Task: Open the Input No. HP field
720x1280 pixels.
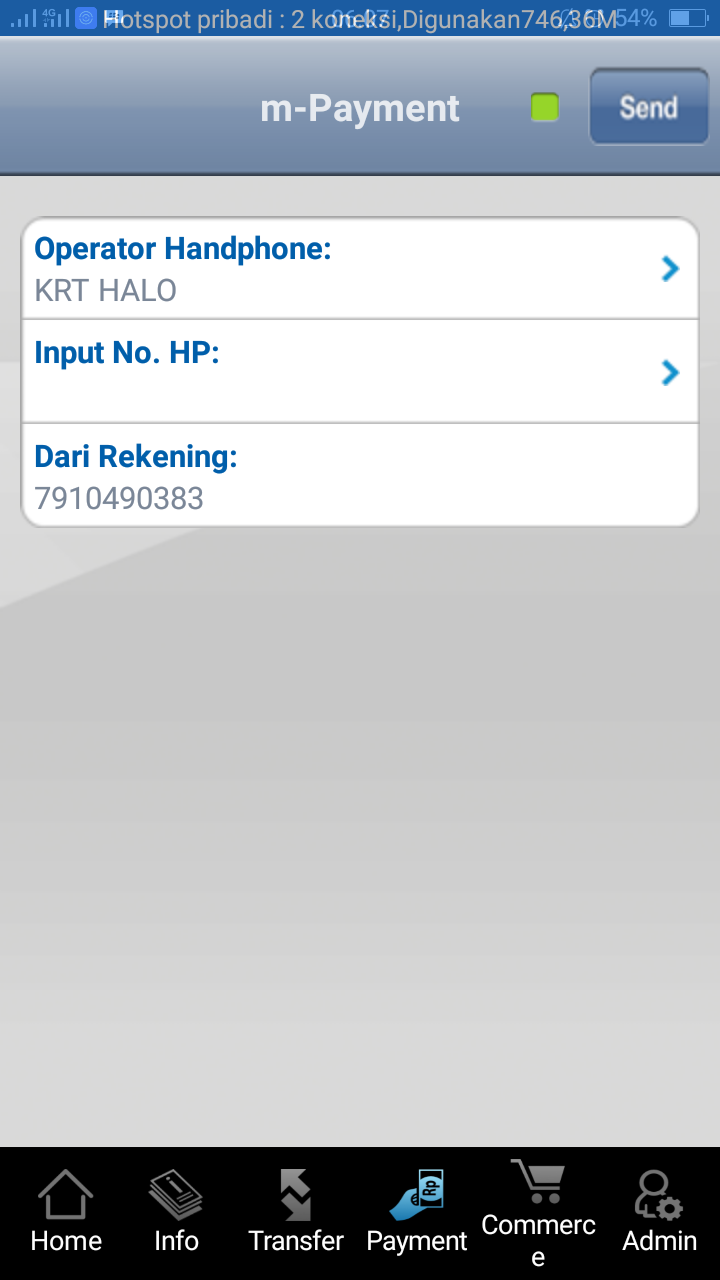Action: (360, 372)
